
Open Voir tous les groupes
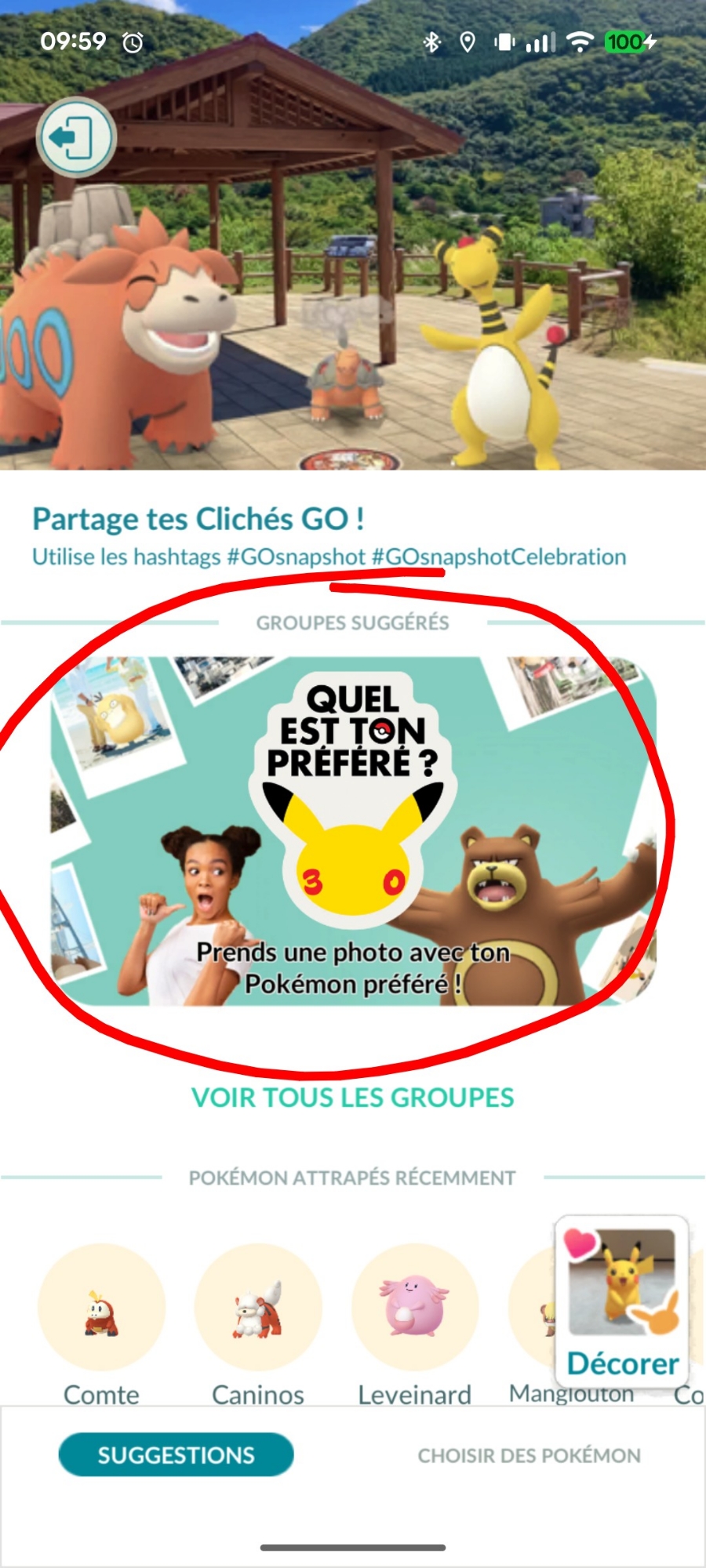[x=353, y=1098]
